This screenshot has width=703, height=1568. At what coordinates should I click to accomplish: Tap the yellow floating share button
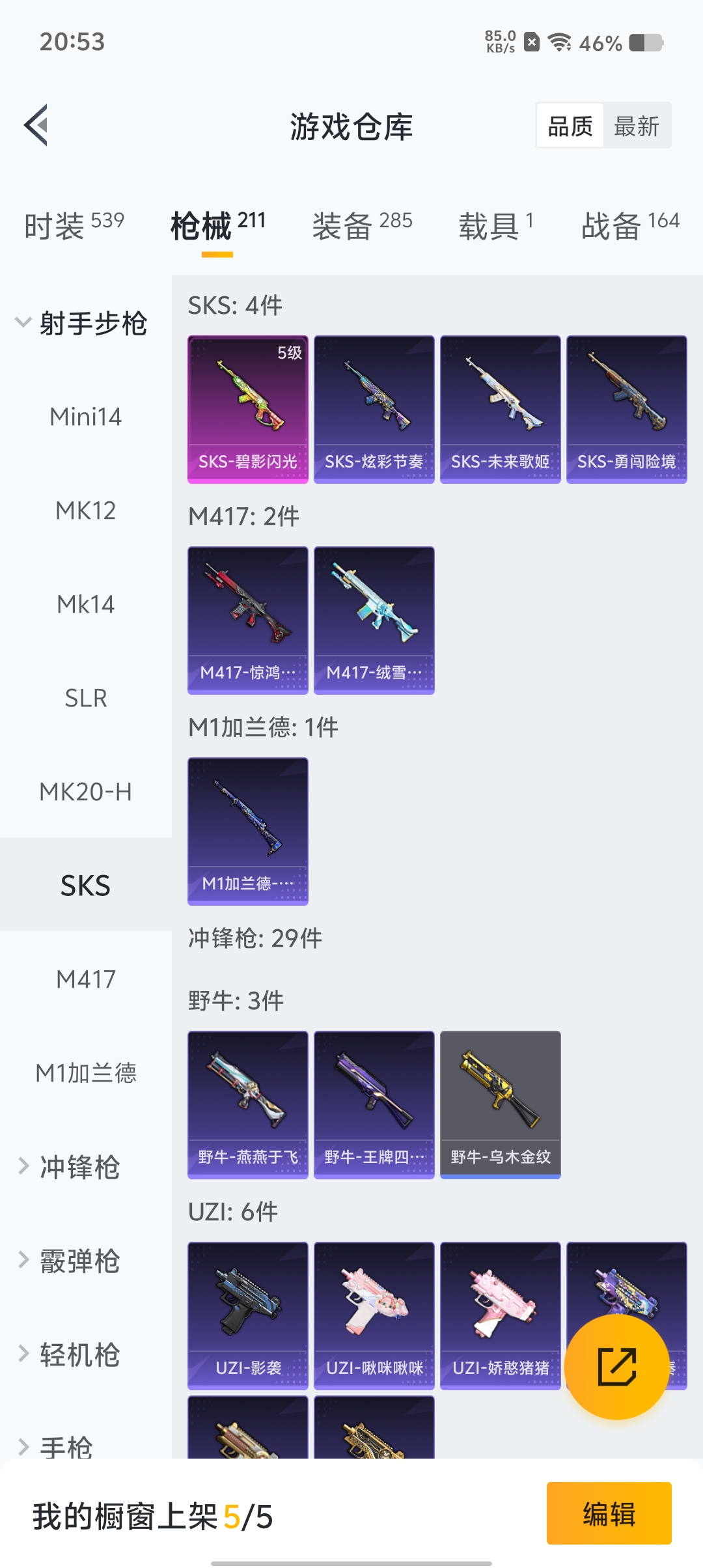(x=616, y=1366)
